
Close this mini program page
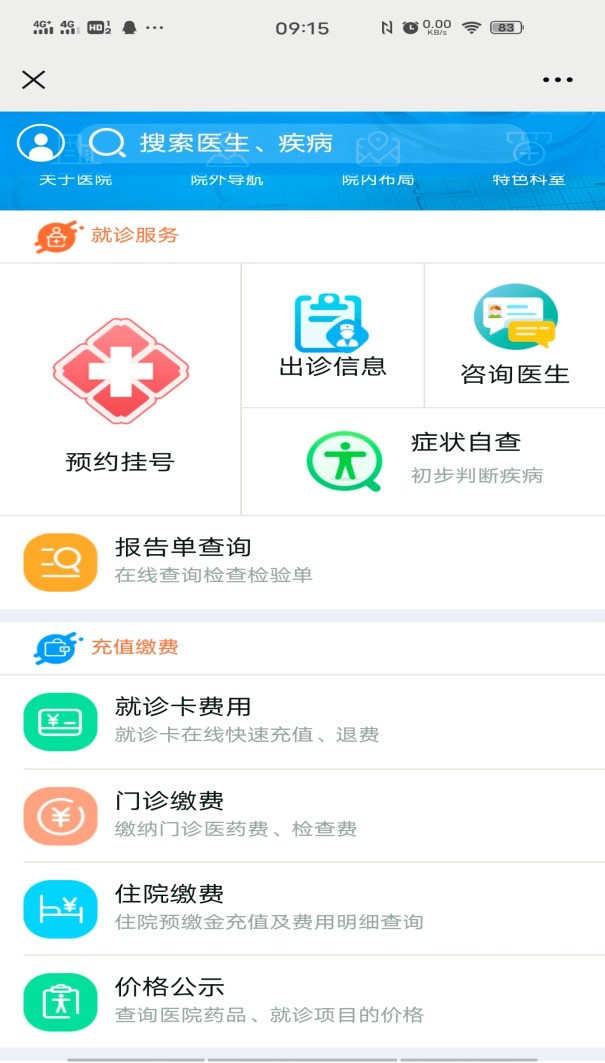coord(34,80)
